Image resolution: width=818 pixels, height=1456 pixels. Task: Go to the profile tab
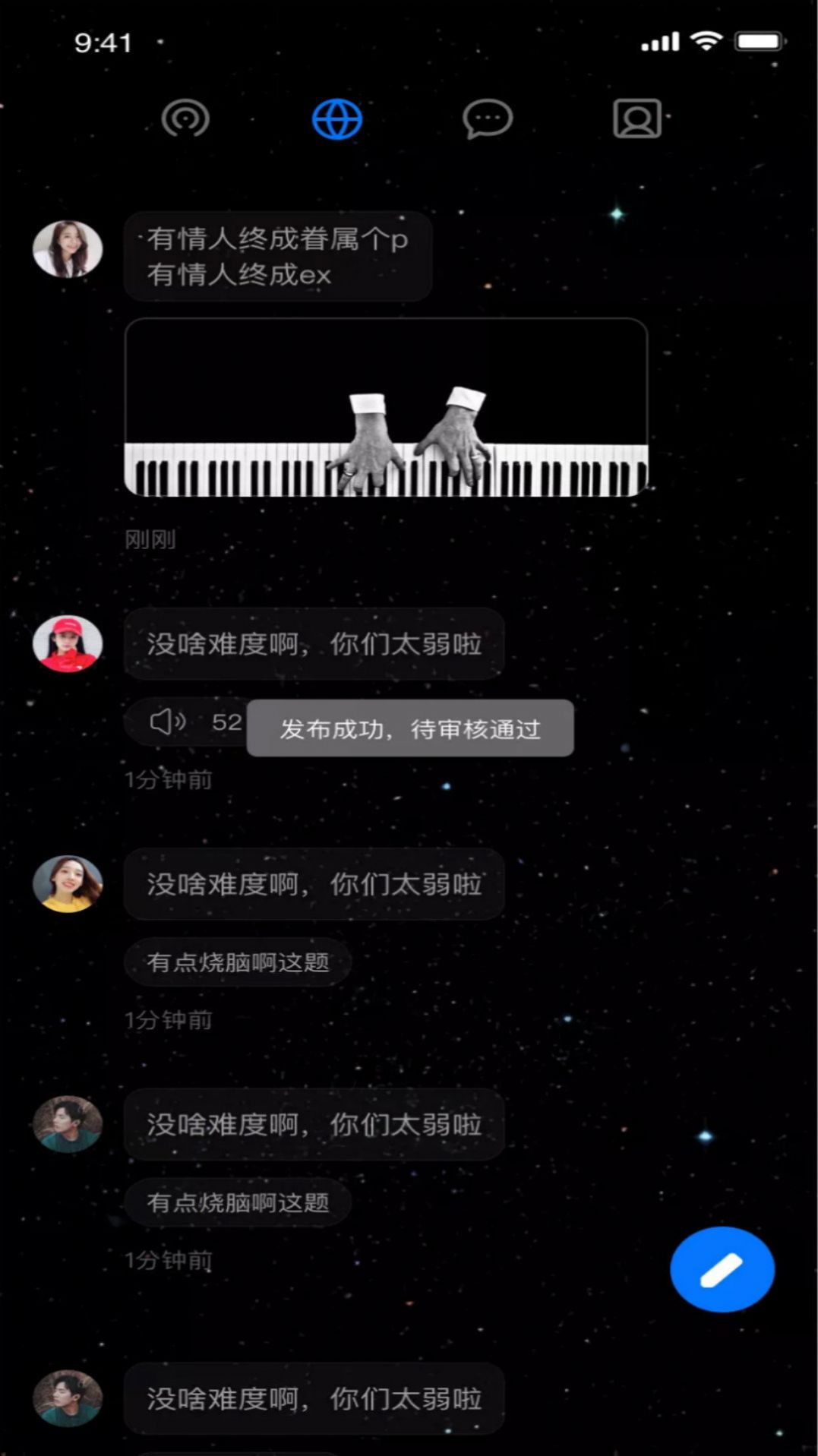coord(637,119)
